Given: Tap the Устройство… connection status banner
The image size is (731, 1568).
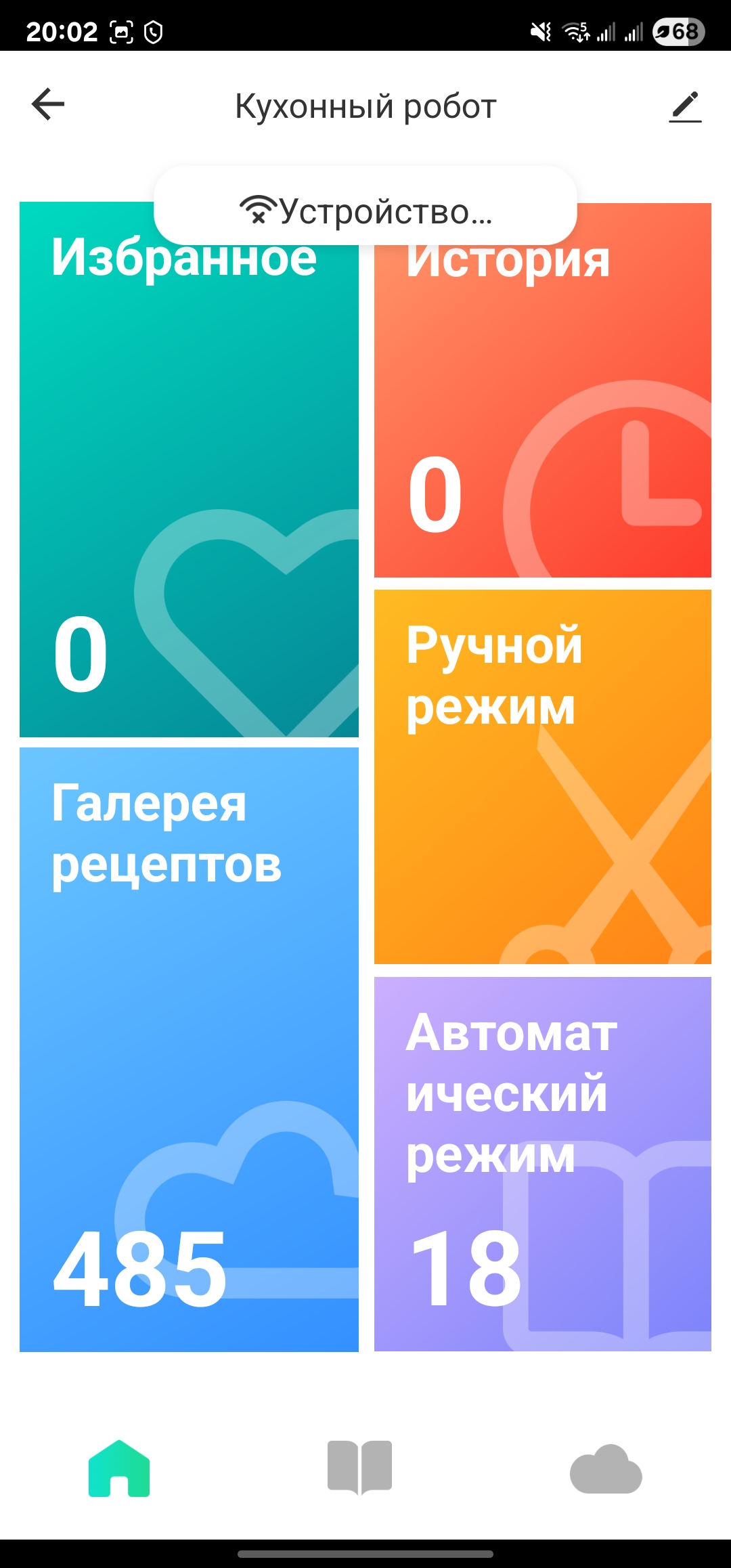Looking at the screenshot, I should (365, 211).
